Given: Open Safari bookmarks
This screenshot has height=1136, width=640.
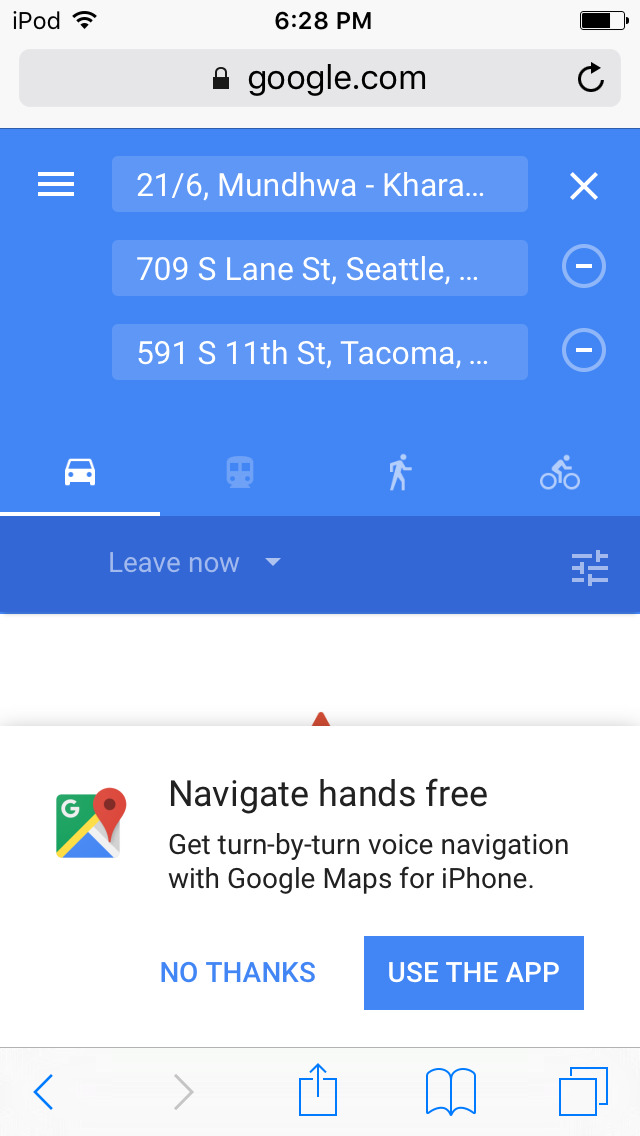Looking at the screenshot, I should 450,1091.
